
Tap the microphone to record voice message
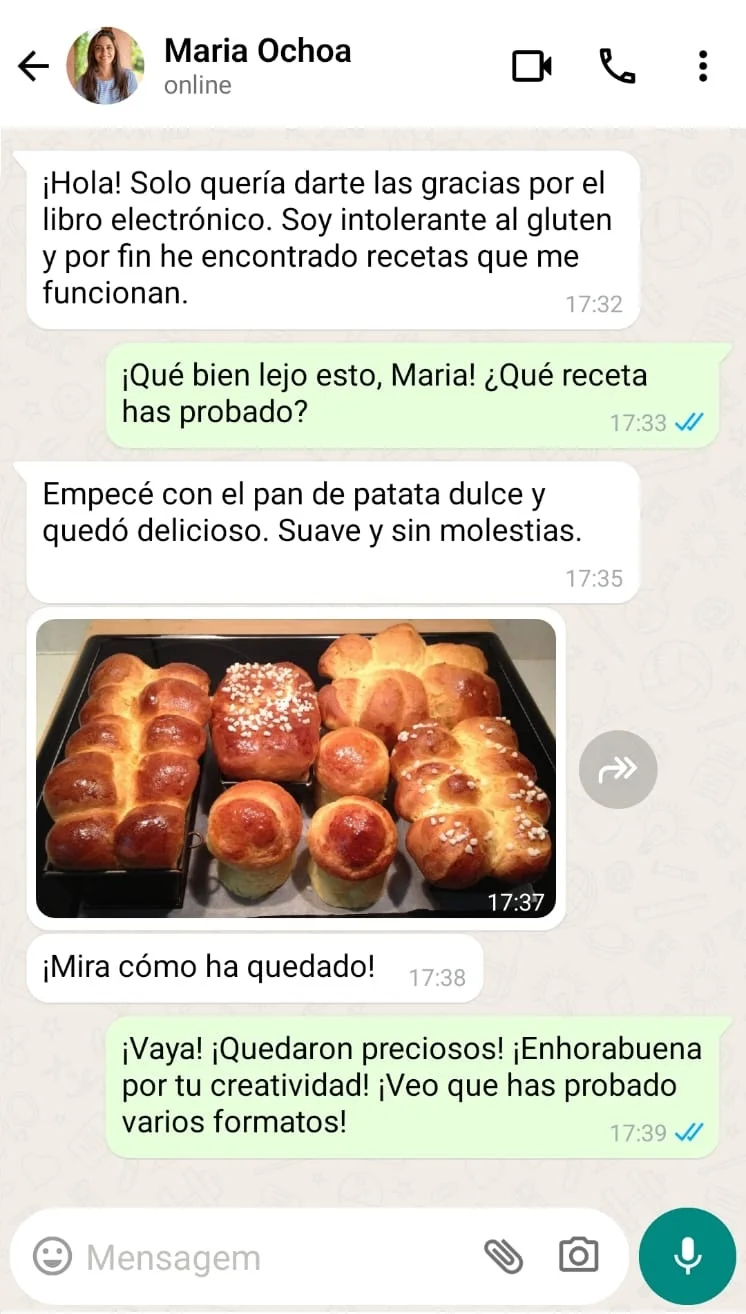(687, 1256)
